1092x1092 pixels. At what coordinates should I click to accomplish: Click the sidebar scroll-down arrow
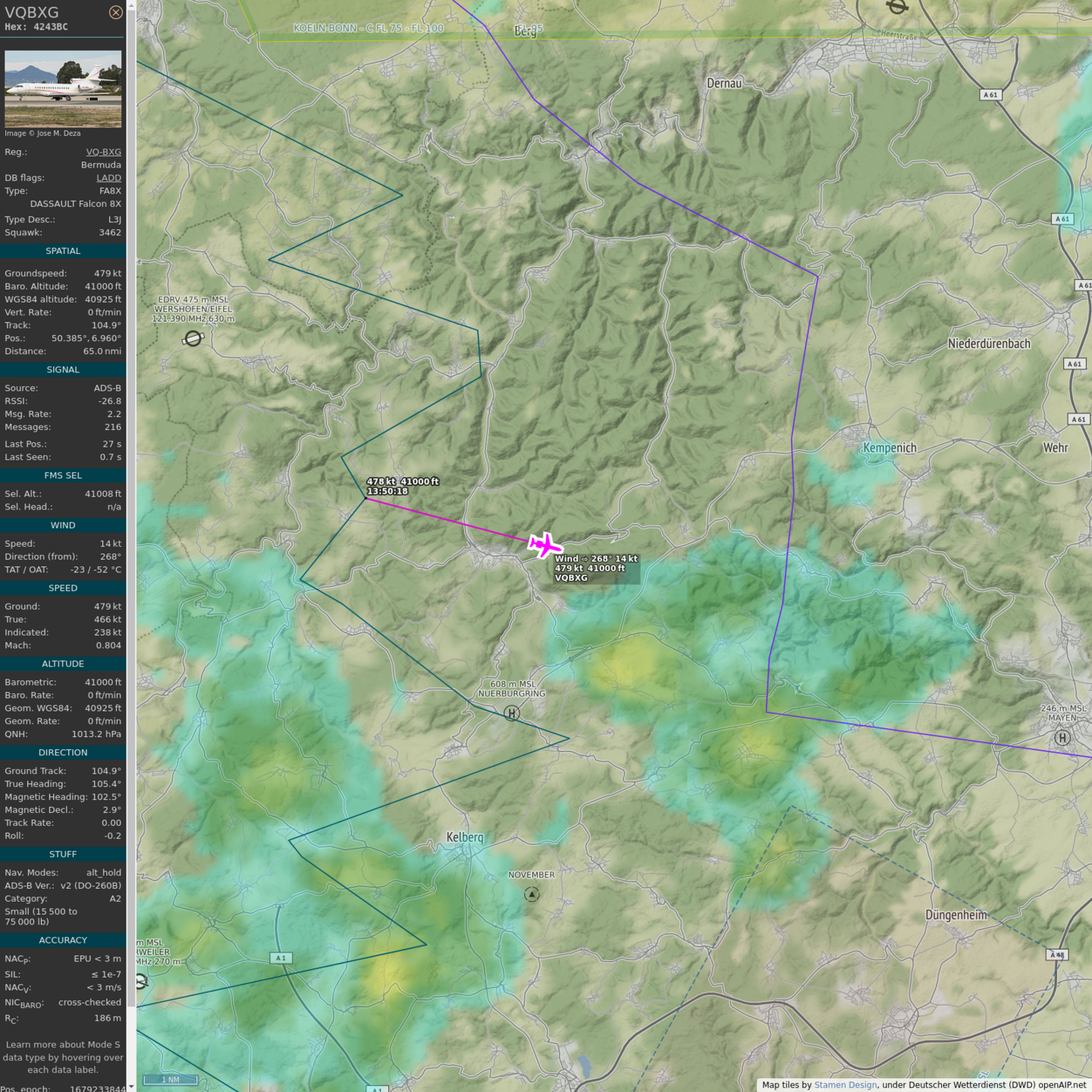(x=131, y=1087)
